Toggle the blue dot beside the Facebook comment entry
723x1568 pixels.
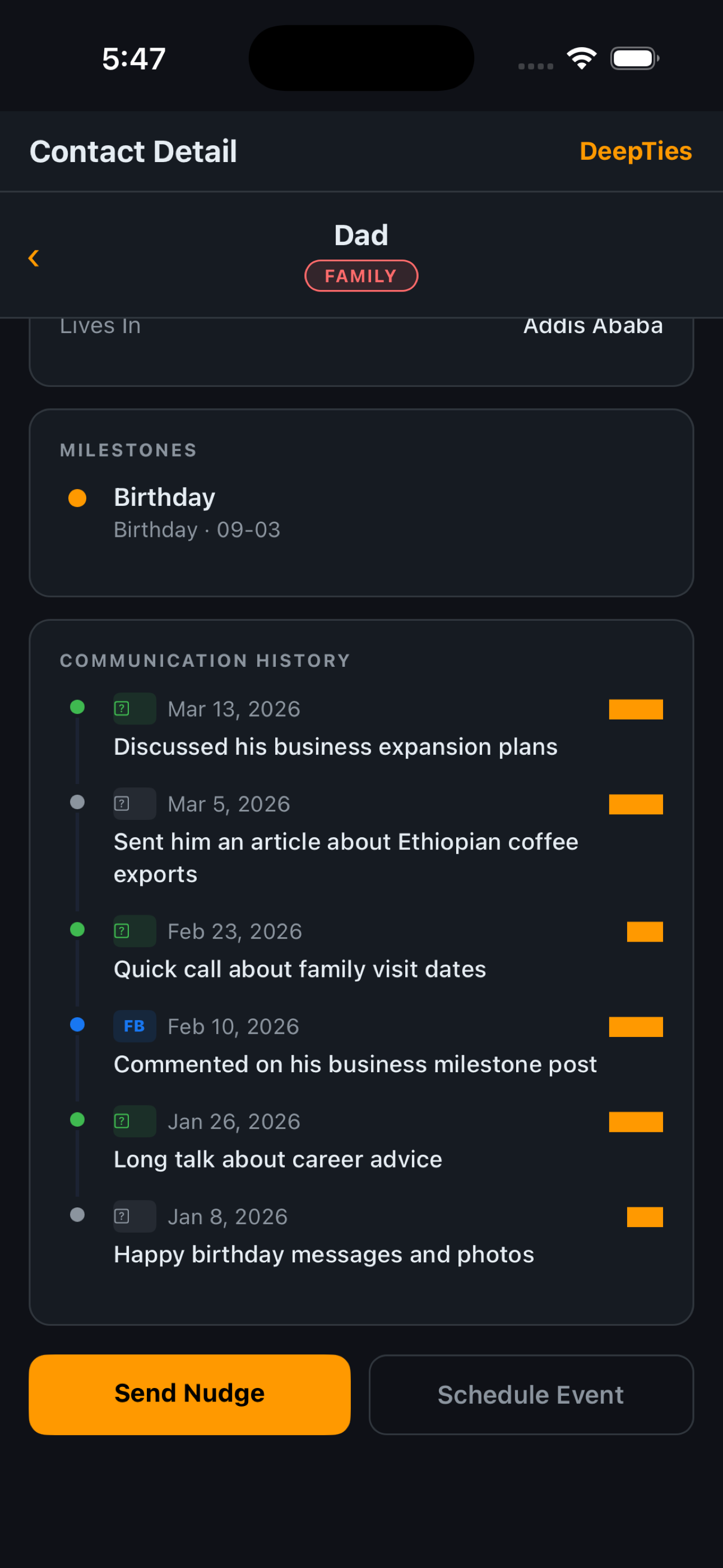(x=77, y=1025)
